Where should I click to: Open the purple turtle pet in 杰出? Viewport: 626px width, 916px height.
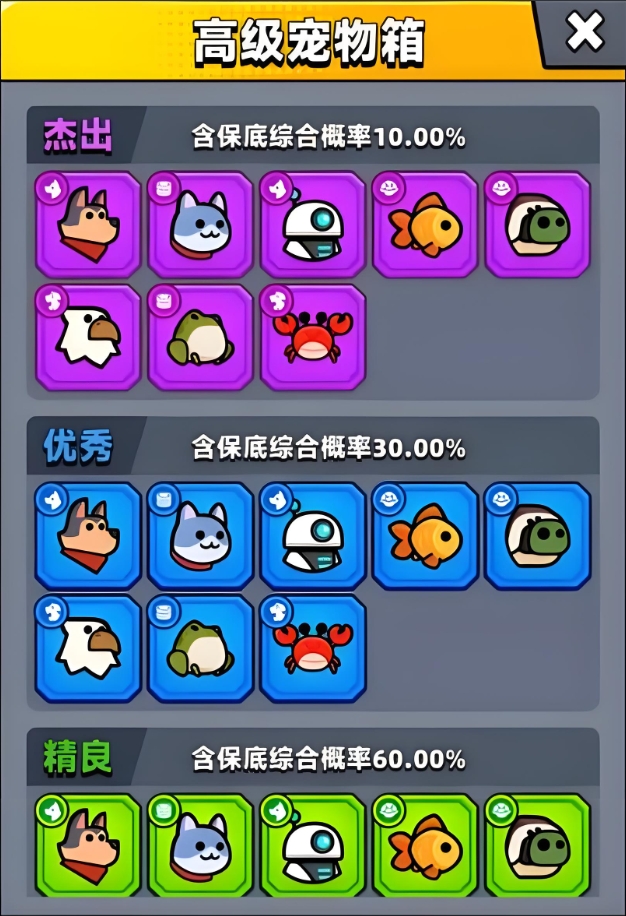(x=537, y=225)
